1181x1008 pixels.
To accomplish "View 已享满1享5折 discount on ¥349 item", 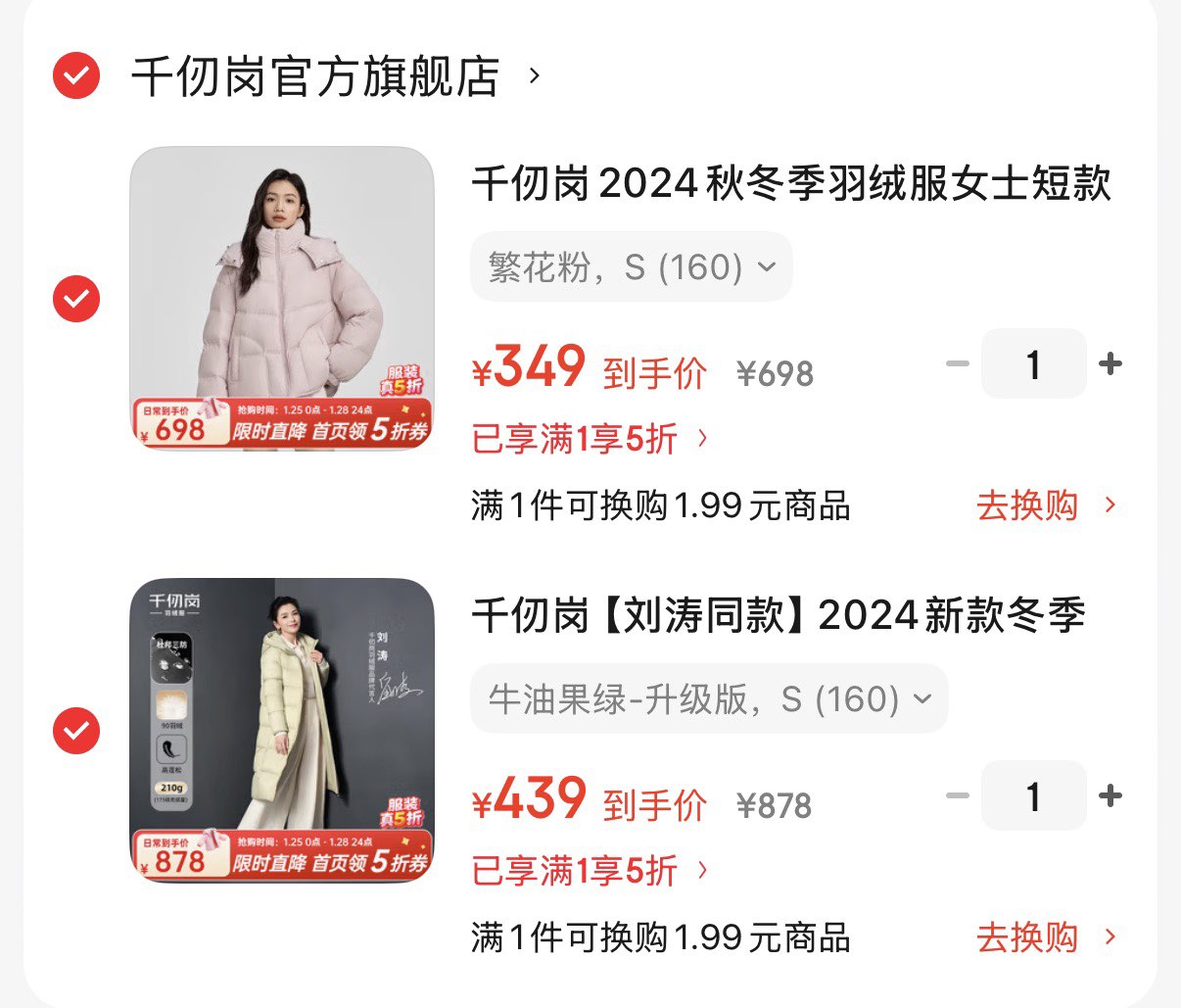I will 590,439.
